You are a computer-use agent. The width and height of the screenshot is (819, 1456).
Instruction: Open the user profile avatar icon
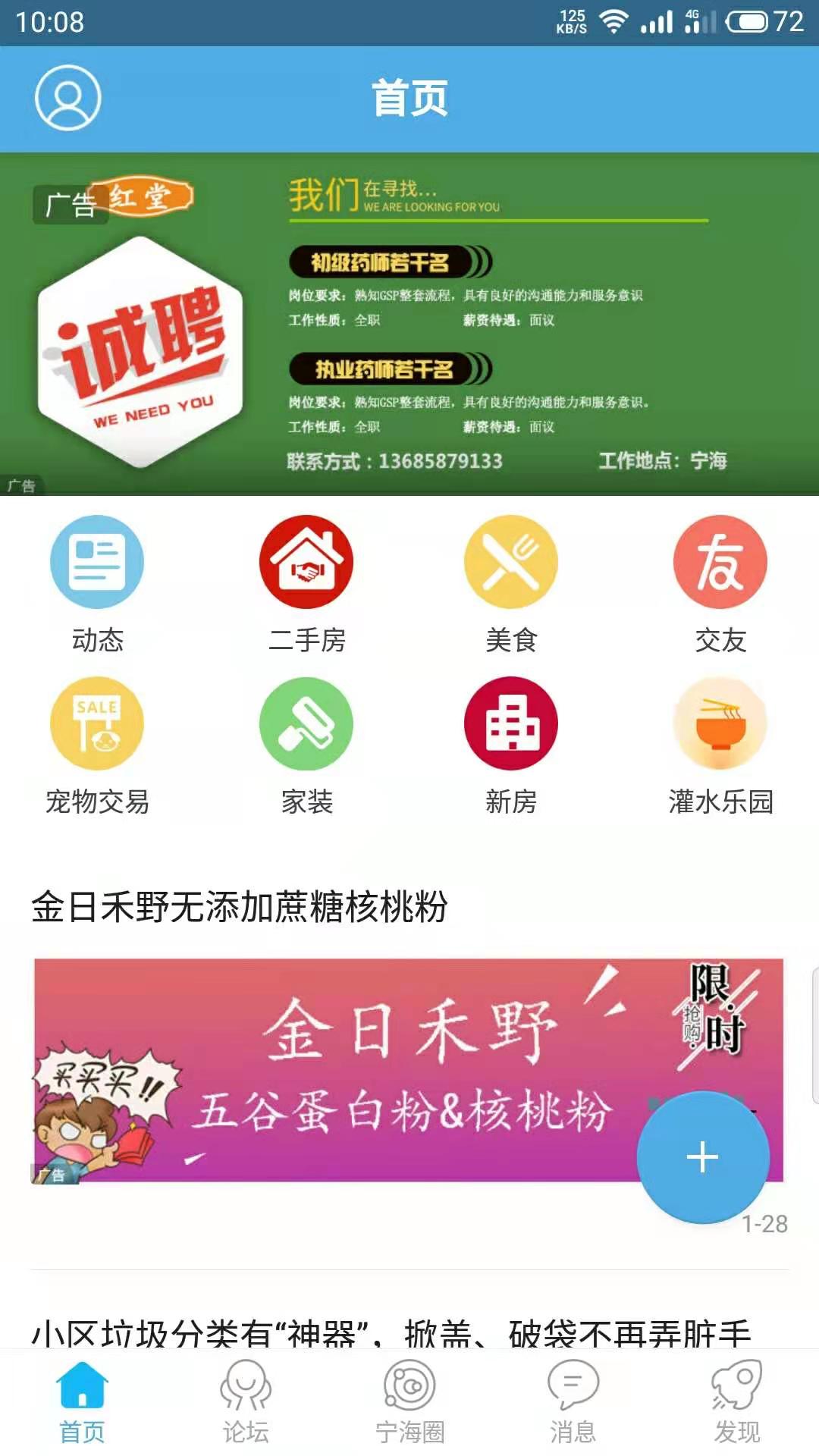(68, 98)
